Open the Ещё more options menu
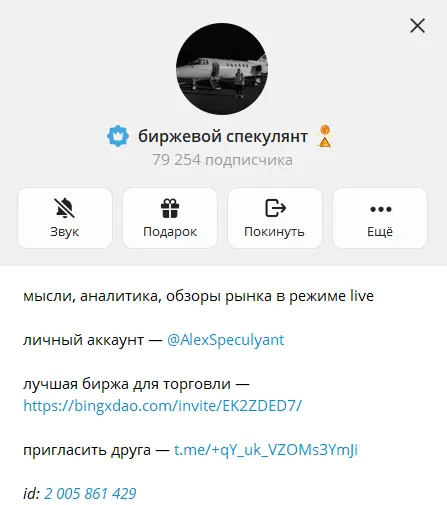This screenshot has height=505, width=447. click(x=380, y=218)
